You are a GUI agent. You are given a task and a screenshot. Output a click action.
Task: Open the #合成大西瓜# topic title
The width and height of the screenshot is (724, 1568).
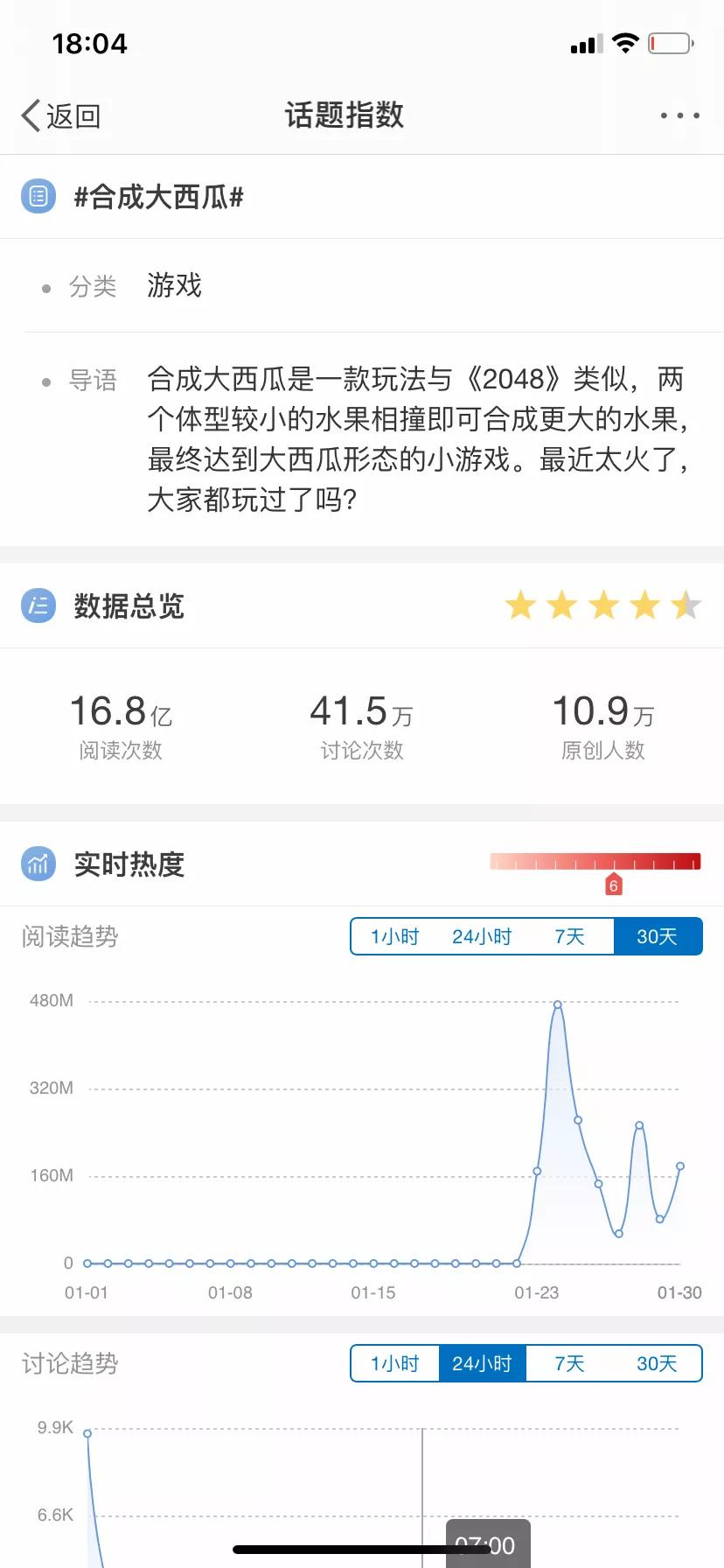click(x=157, y=198)
